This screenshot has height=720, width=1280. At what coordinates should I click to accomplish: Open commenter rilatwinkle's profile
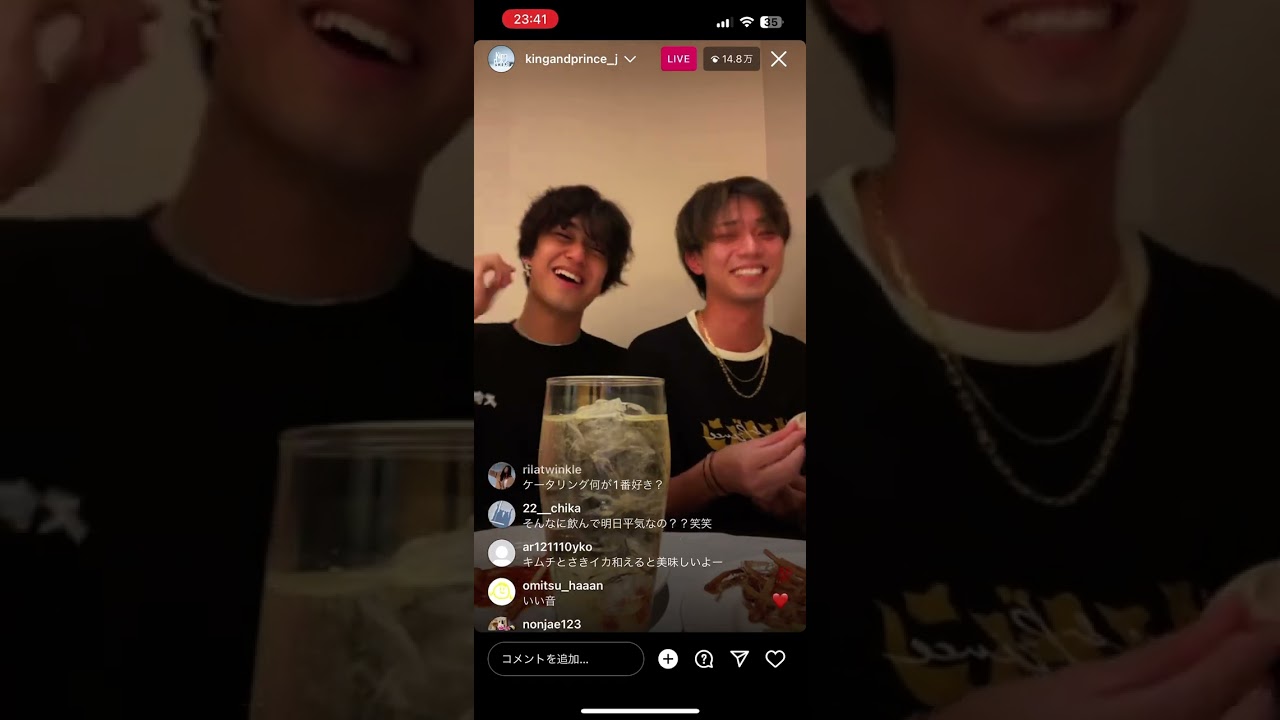coord(501,476)
